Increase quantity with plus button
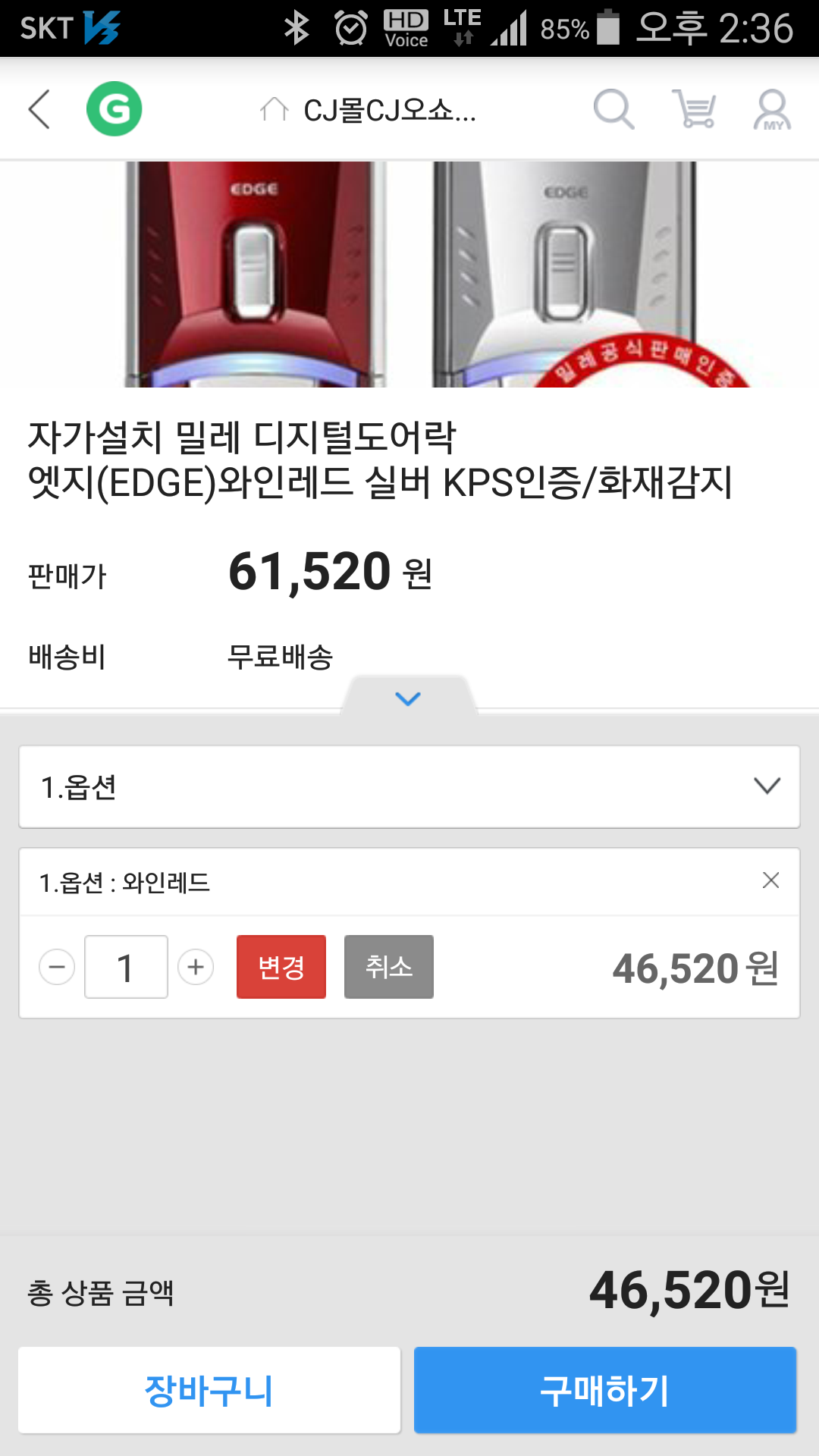Screen dimensions: 819x1456 (196, 967)
